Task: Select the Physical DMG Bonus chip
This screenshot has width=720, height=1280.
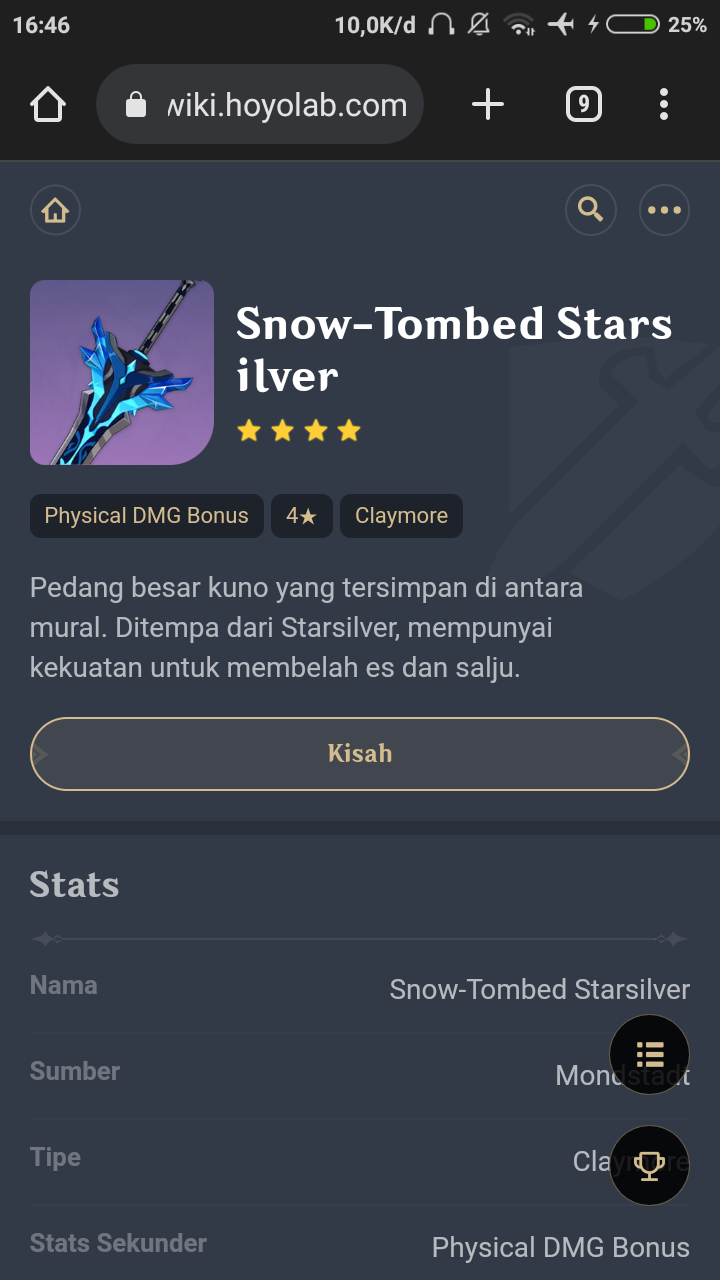Action: (x=146, y=516)
